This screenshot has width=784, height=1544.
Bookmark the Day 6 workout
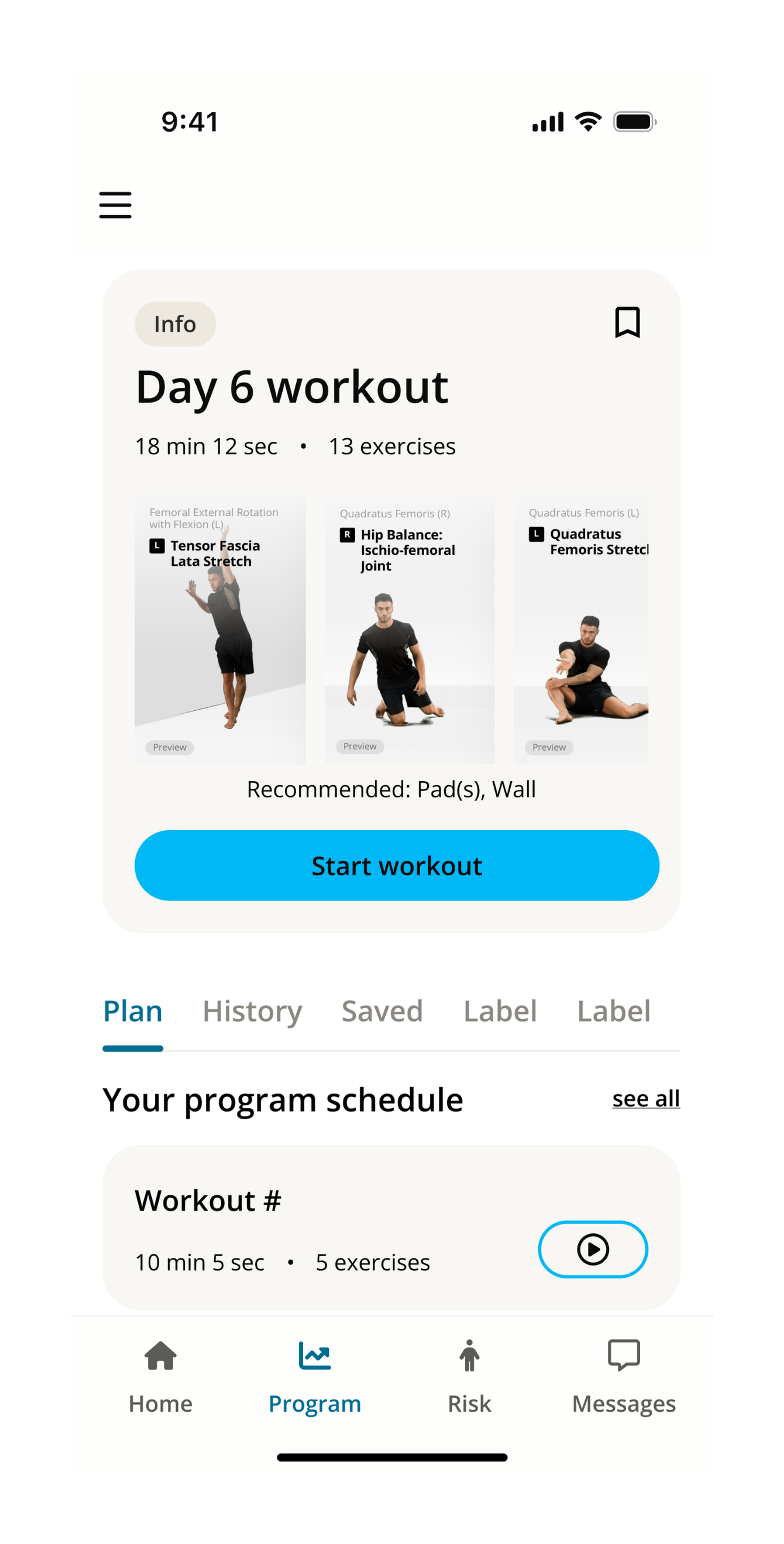(628, 322)
